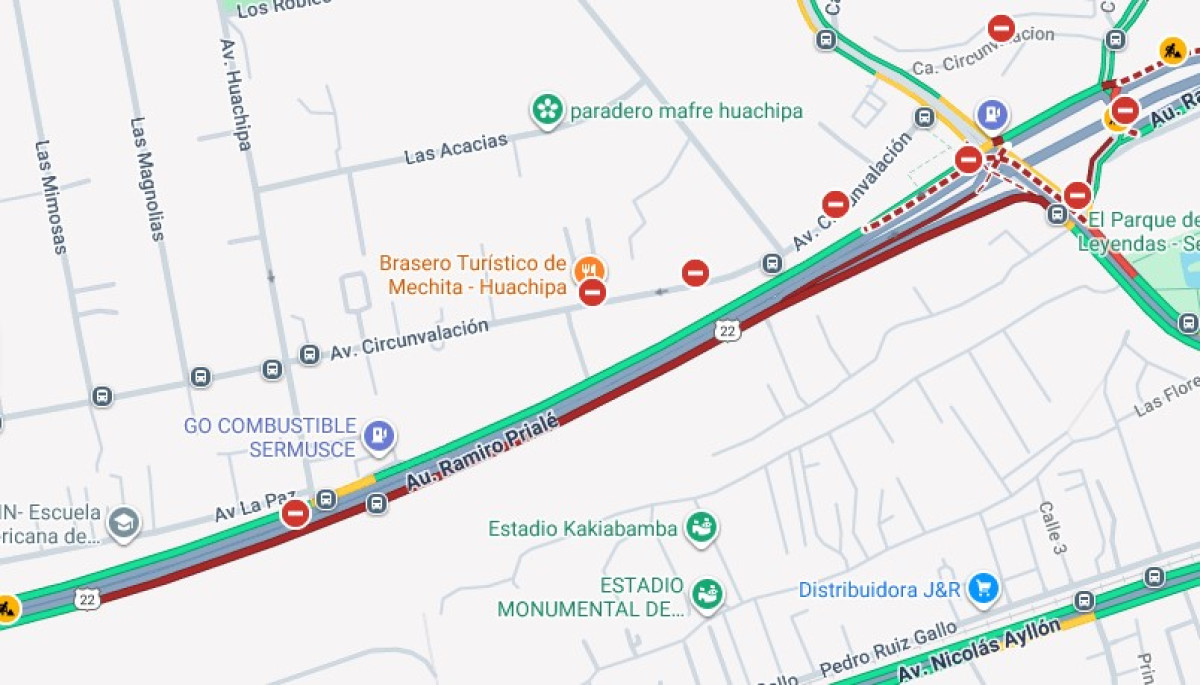1200x685 pixels.
Task: View closure icon beside Brasero Turístico pin
Action: [593, 292]
